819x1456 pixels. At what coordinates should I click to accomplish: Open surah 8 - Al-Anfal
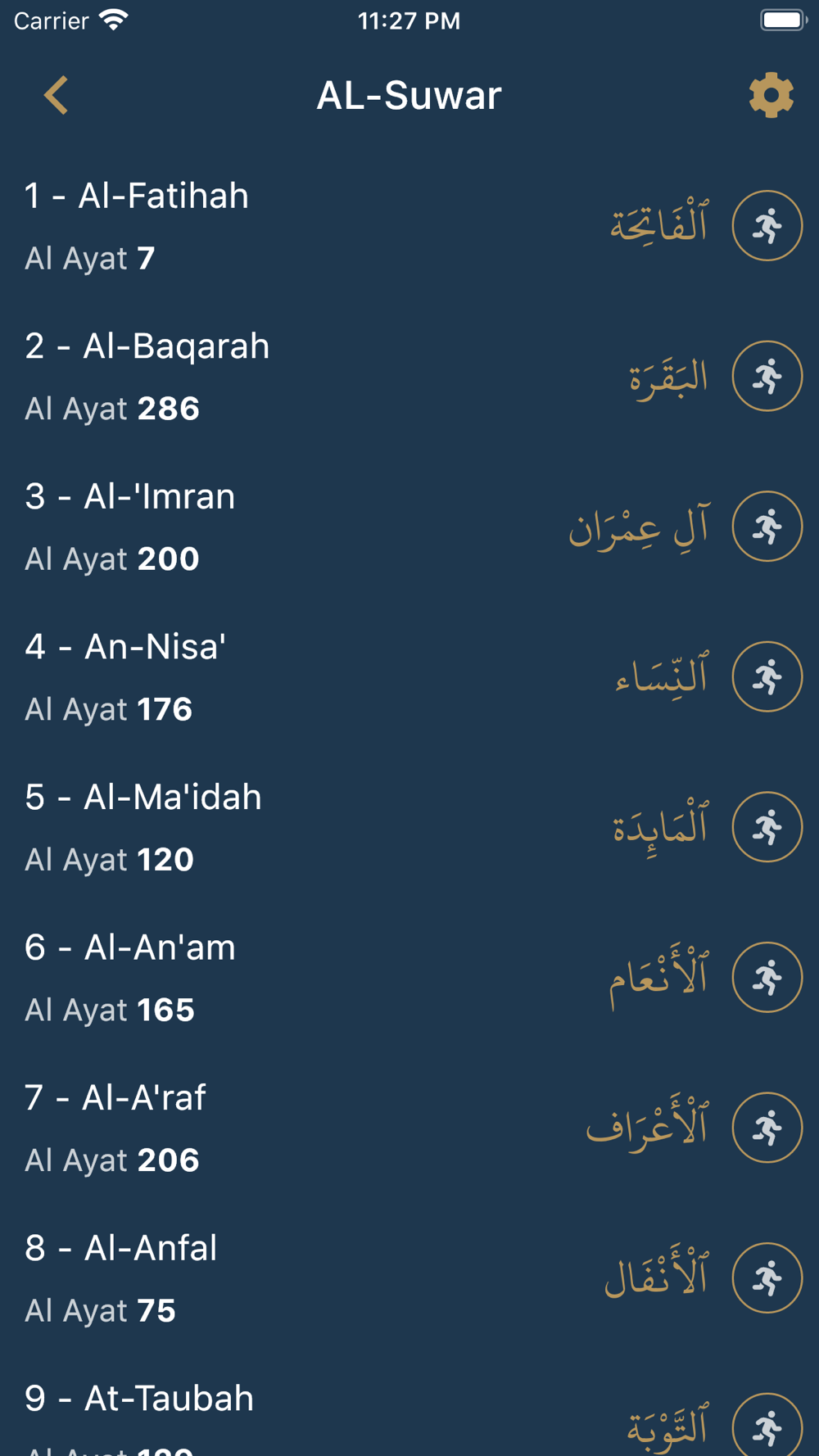tap(409, 1278)
